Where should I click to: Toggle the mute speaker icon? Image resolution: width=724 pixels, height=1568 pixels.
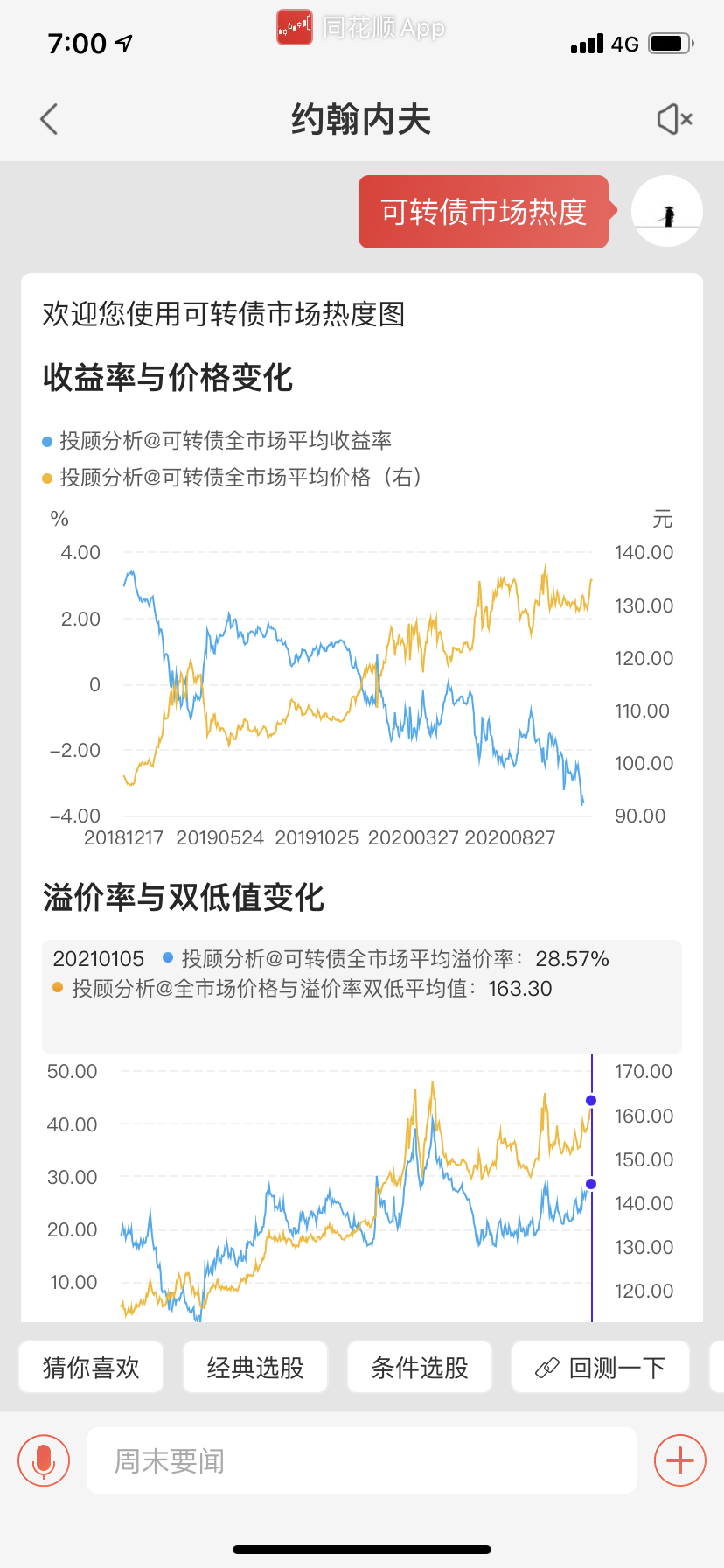coord(674,120)
